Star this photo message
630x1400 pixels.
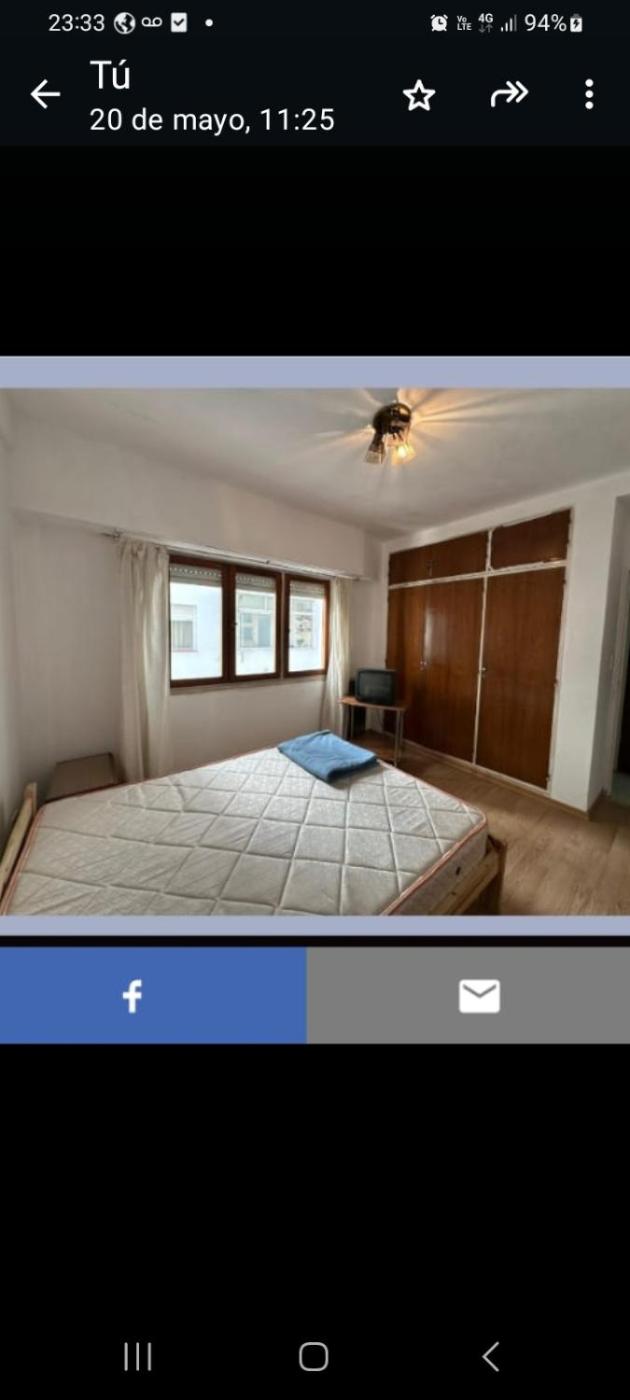[x=419, y=95]
